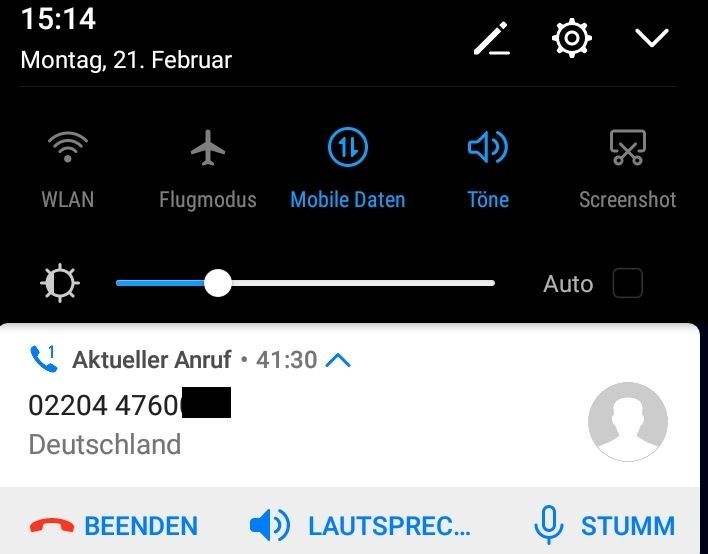Enable Flugmodus
Screen dimensions: 708x554
click(x=207, y=150)
